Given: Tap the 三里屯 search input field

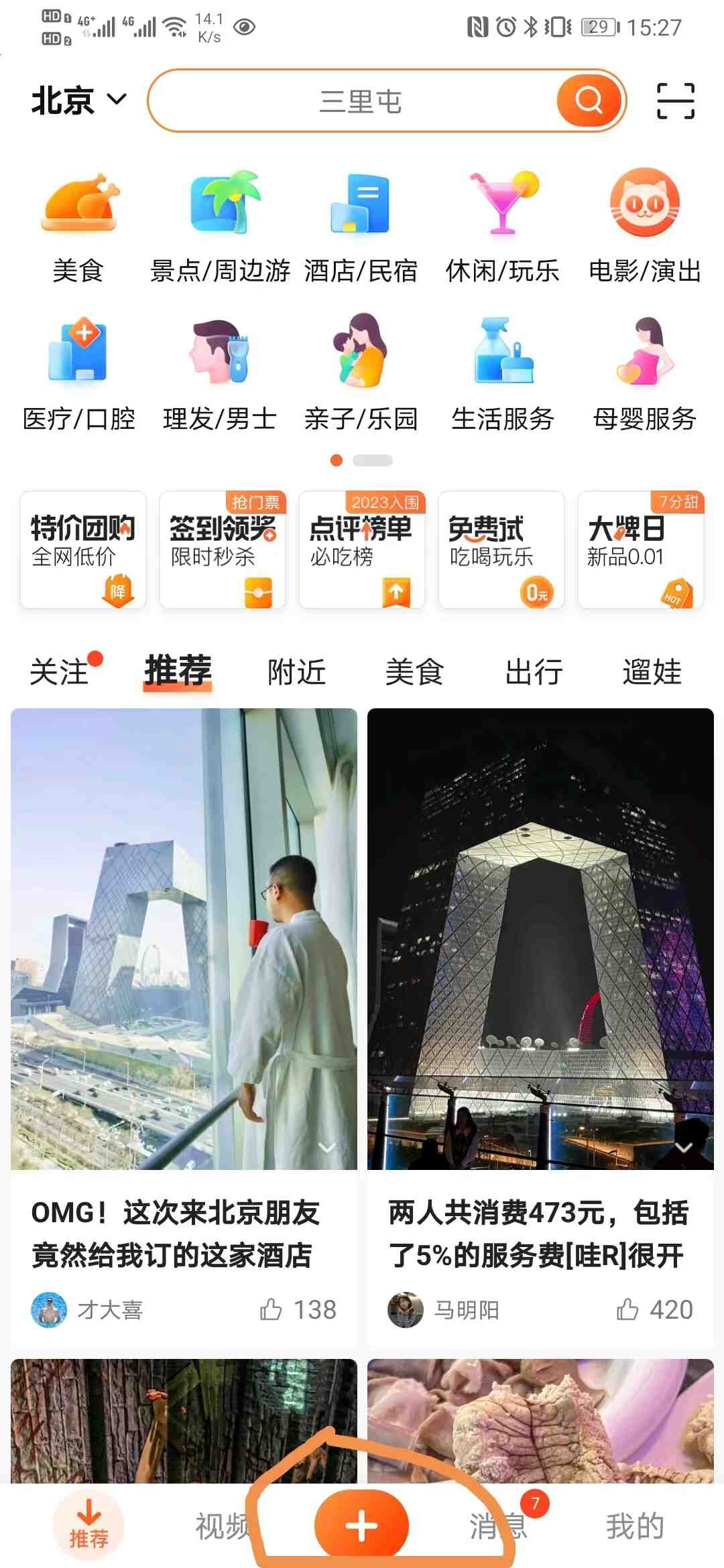Looking at the screenshot, I should (x=362, y=102).
